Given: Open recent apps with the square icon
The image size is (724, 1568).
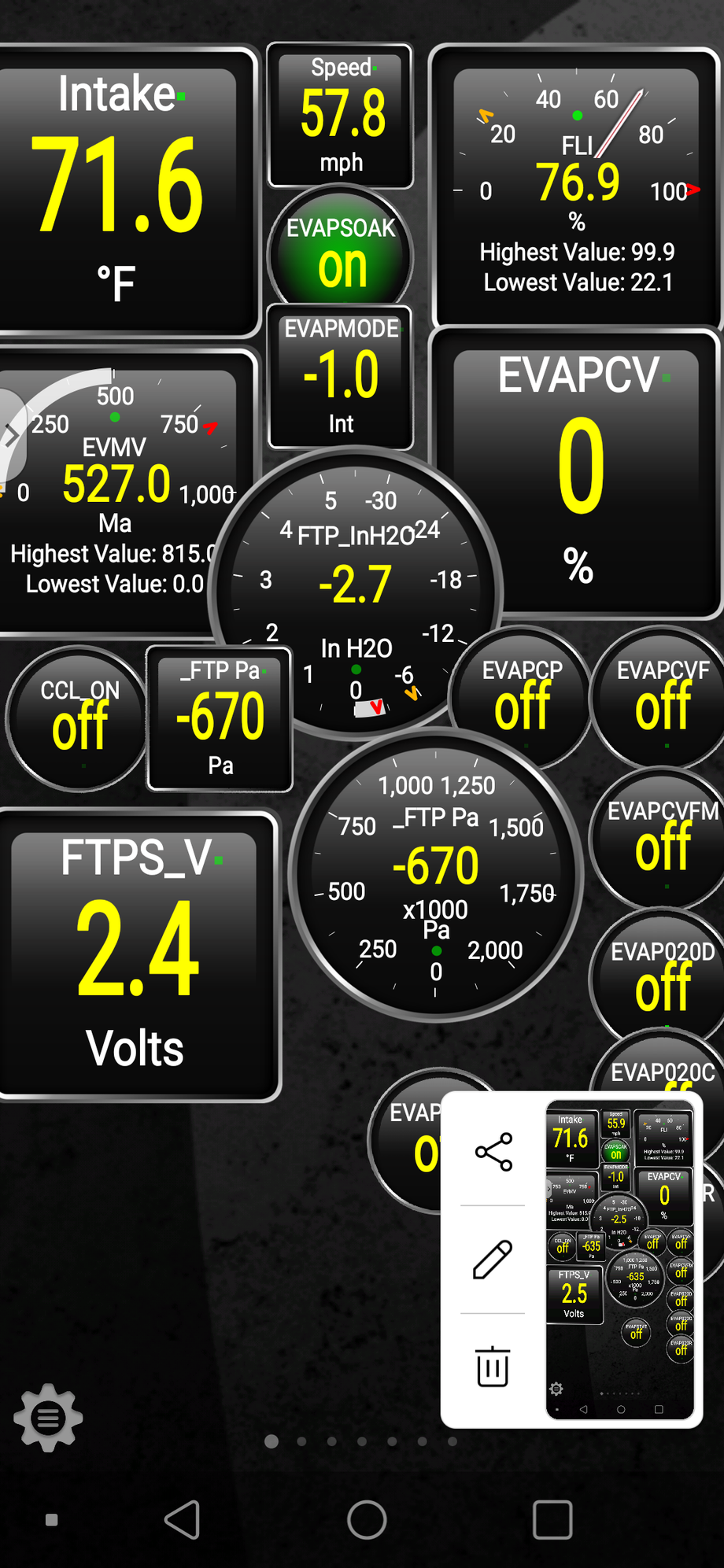Looking at the screenshot, I should (x=552, y=1518).
